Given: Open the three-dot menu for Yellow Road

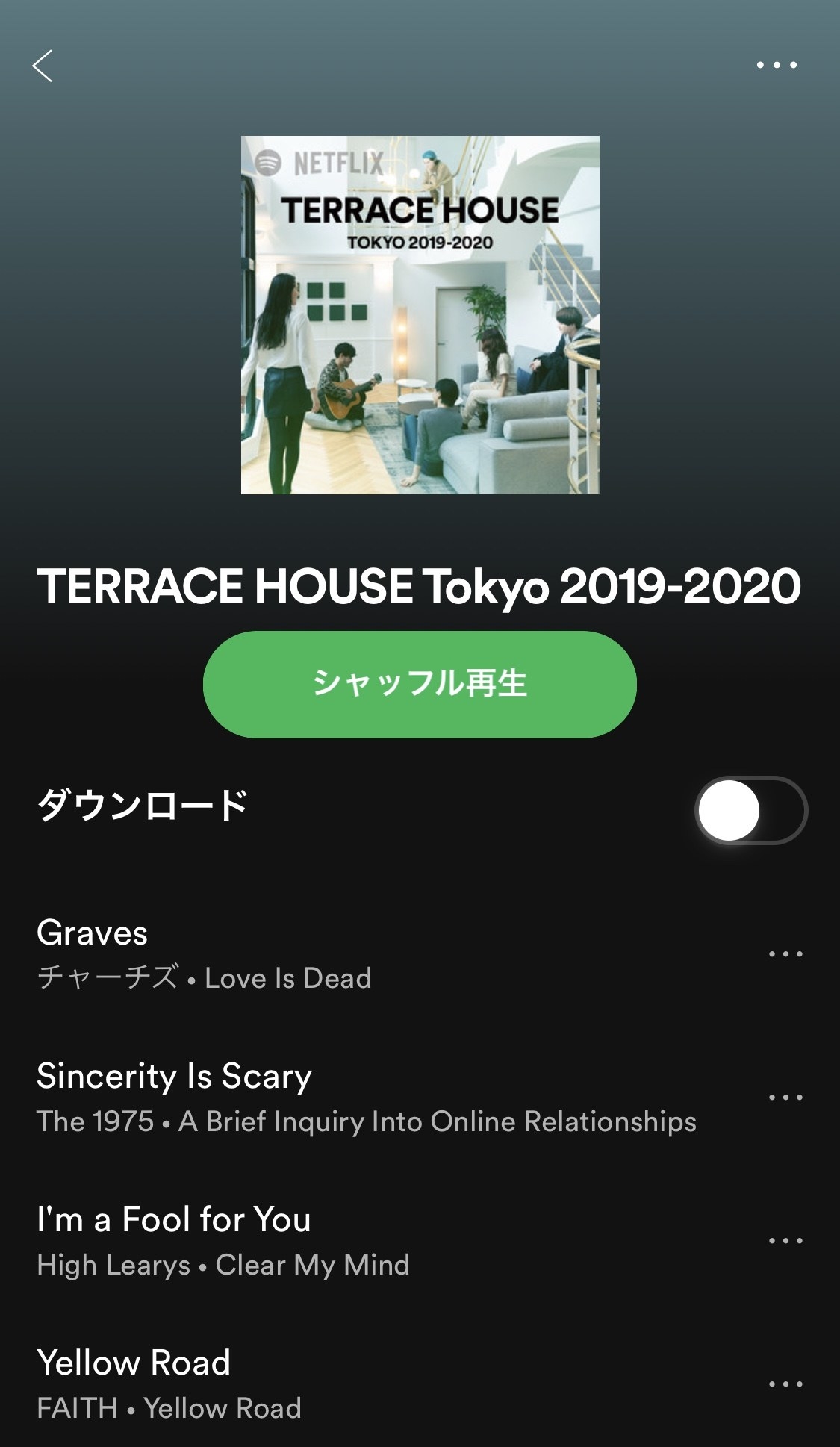Looking at the screenshot, I should 785,1384.
